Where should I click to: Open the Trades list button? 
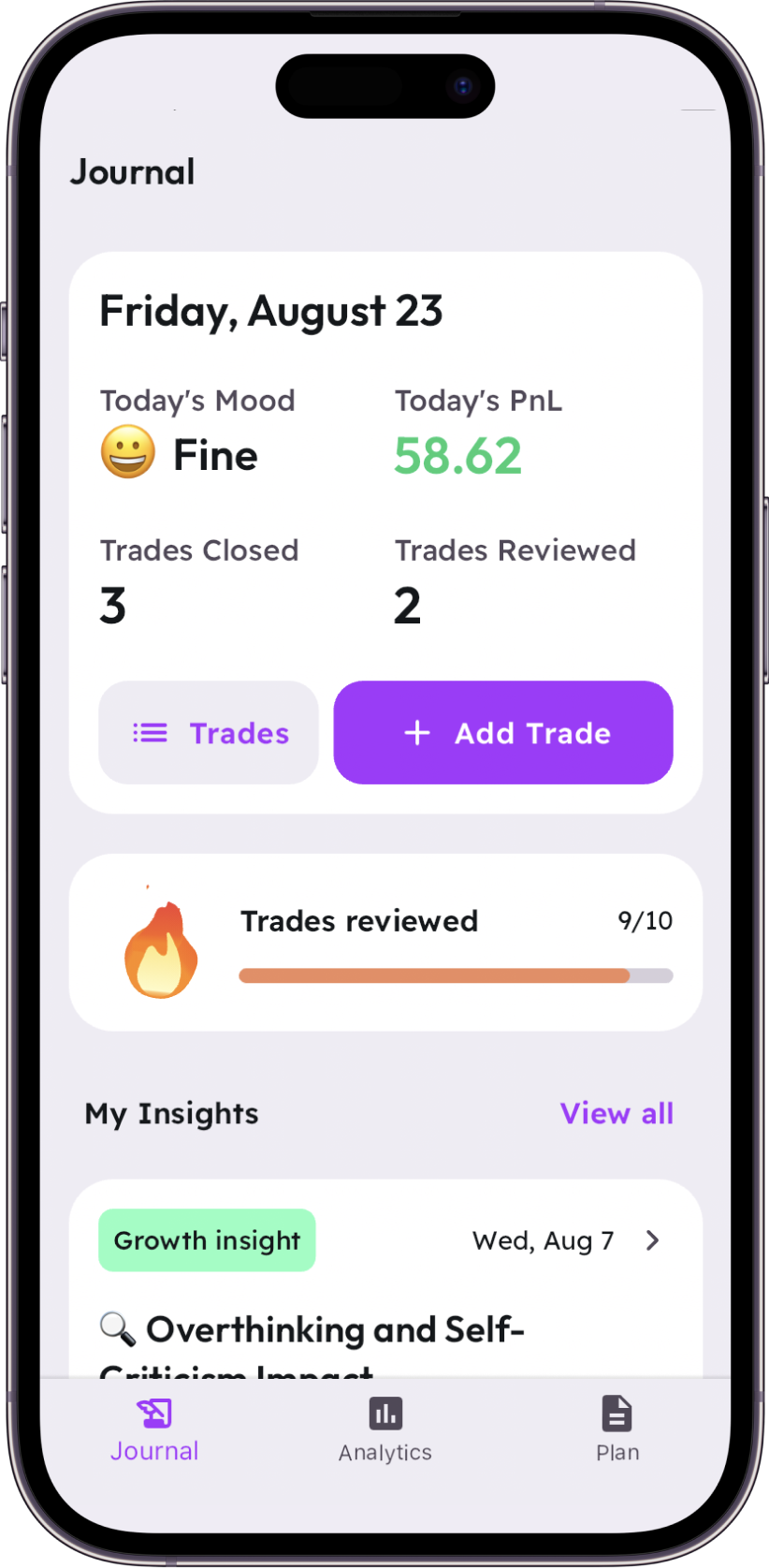(x=209, y=733)
